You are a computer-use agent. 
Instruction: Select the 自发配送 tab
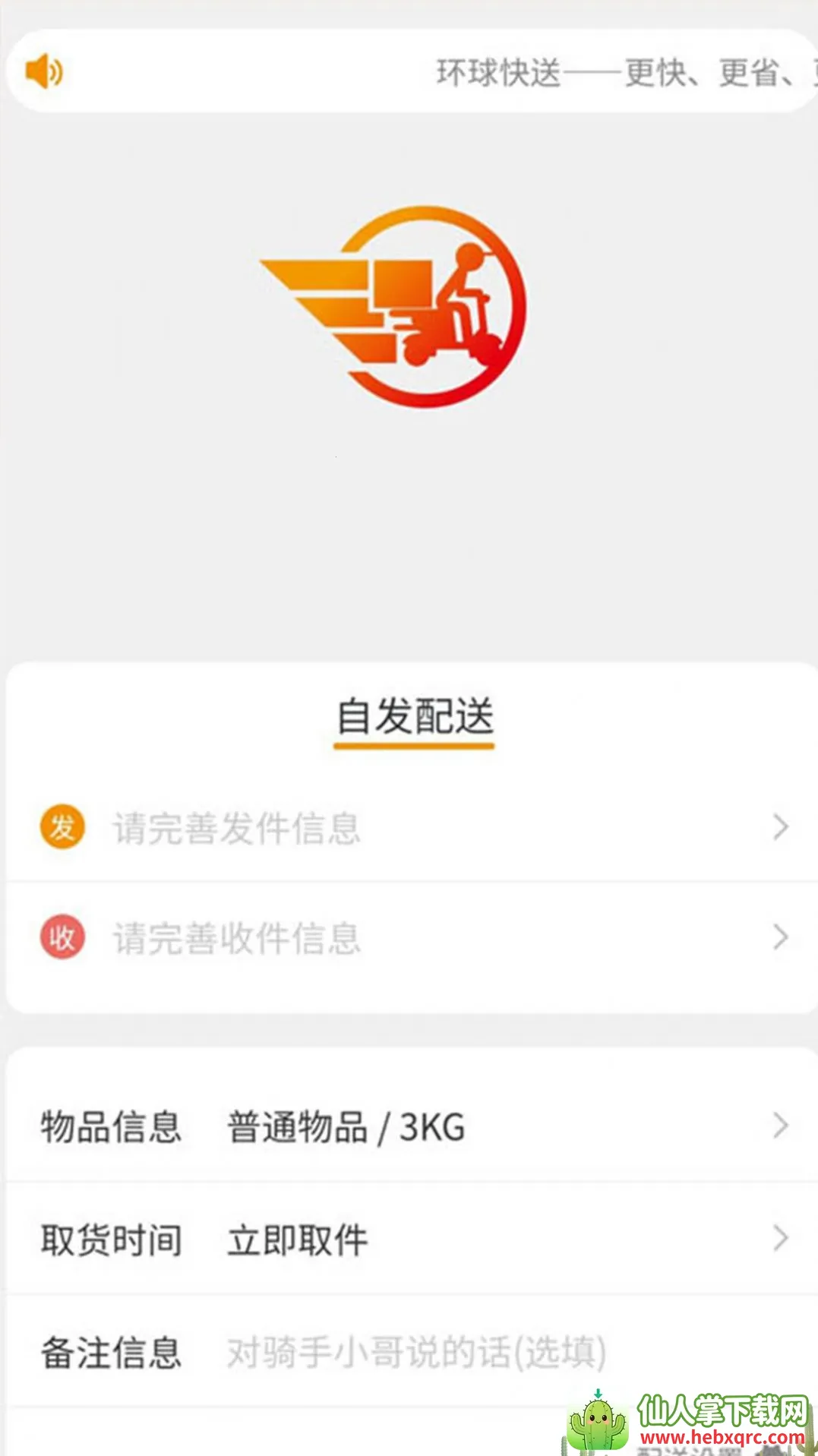tap(415, 717)
